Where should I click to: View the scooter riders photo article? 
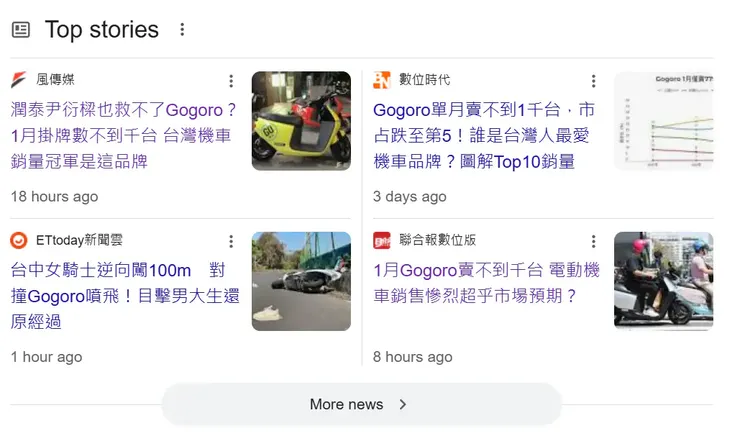[x=664, y=281]
